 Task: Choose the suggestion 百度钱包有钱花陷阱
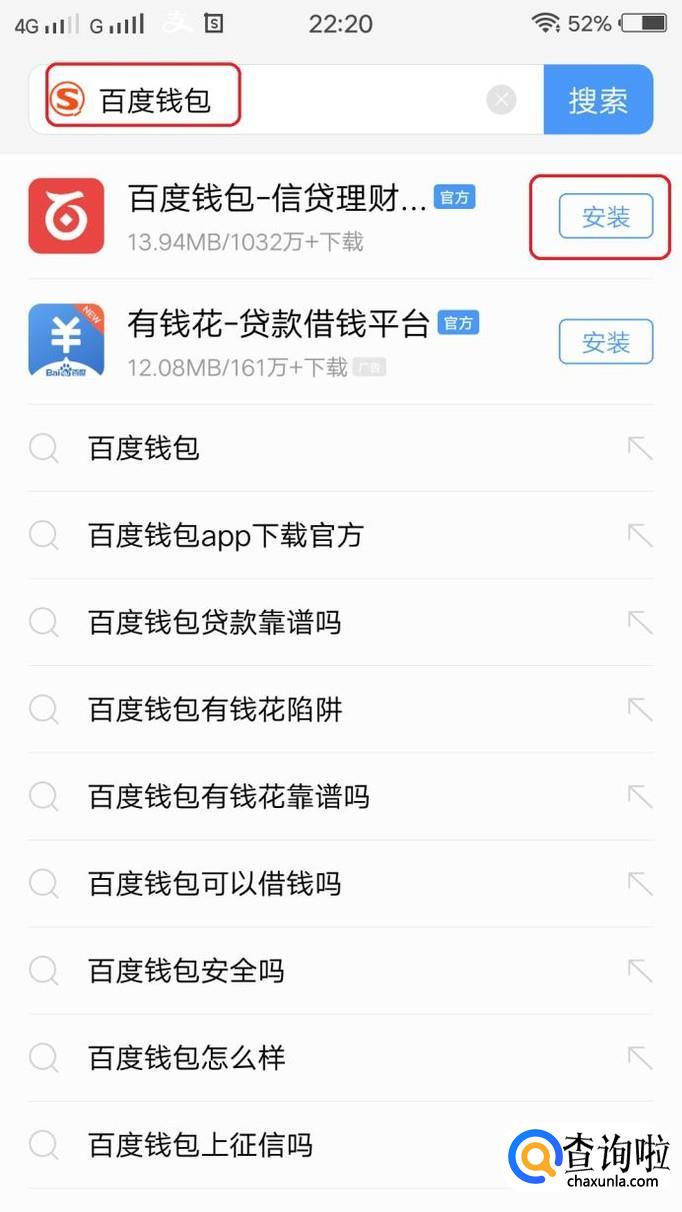[x=215, y=710]
